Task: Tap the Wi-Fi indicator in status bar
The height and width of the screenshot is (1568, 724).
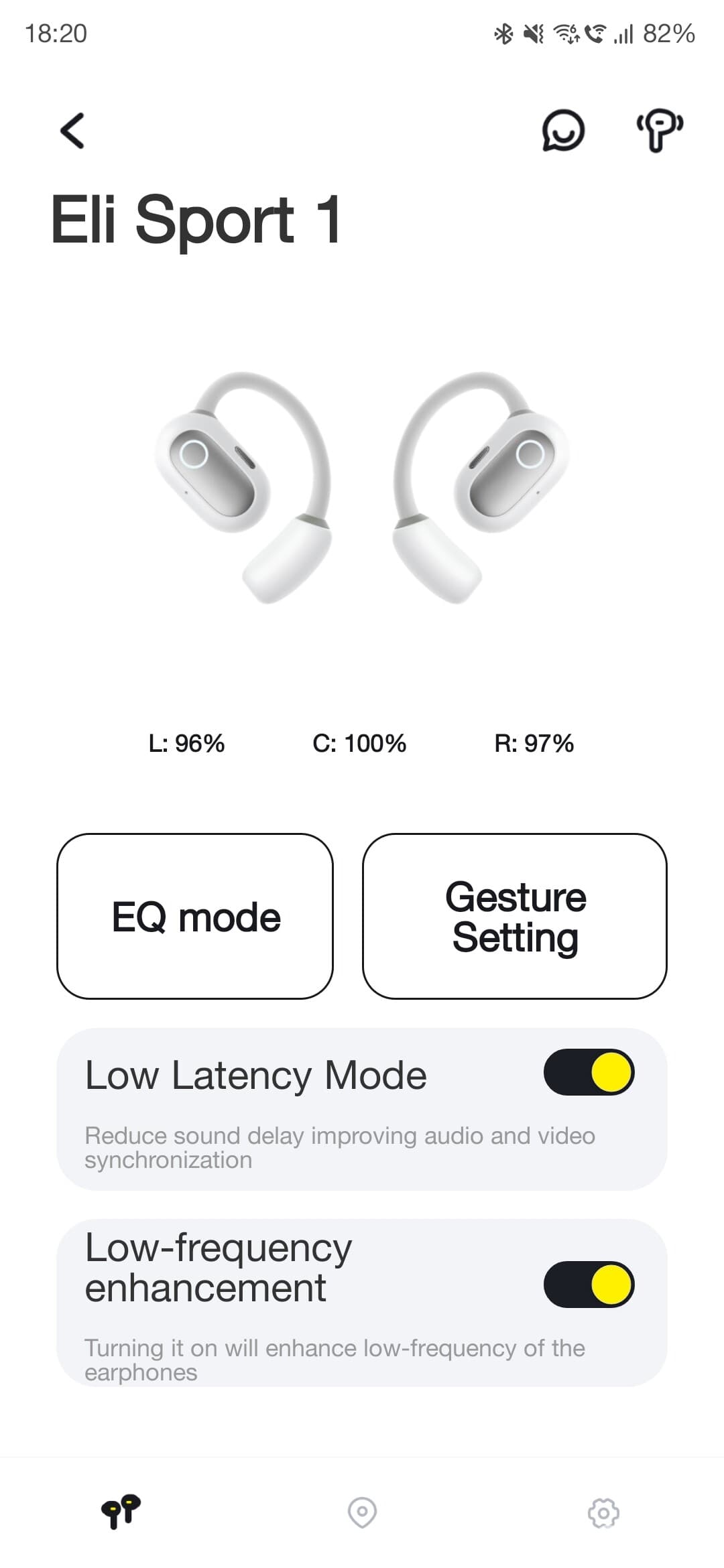Action: pyautogui.click(x=566, y=33)
